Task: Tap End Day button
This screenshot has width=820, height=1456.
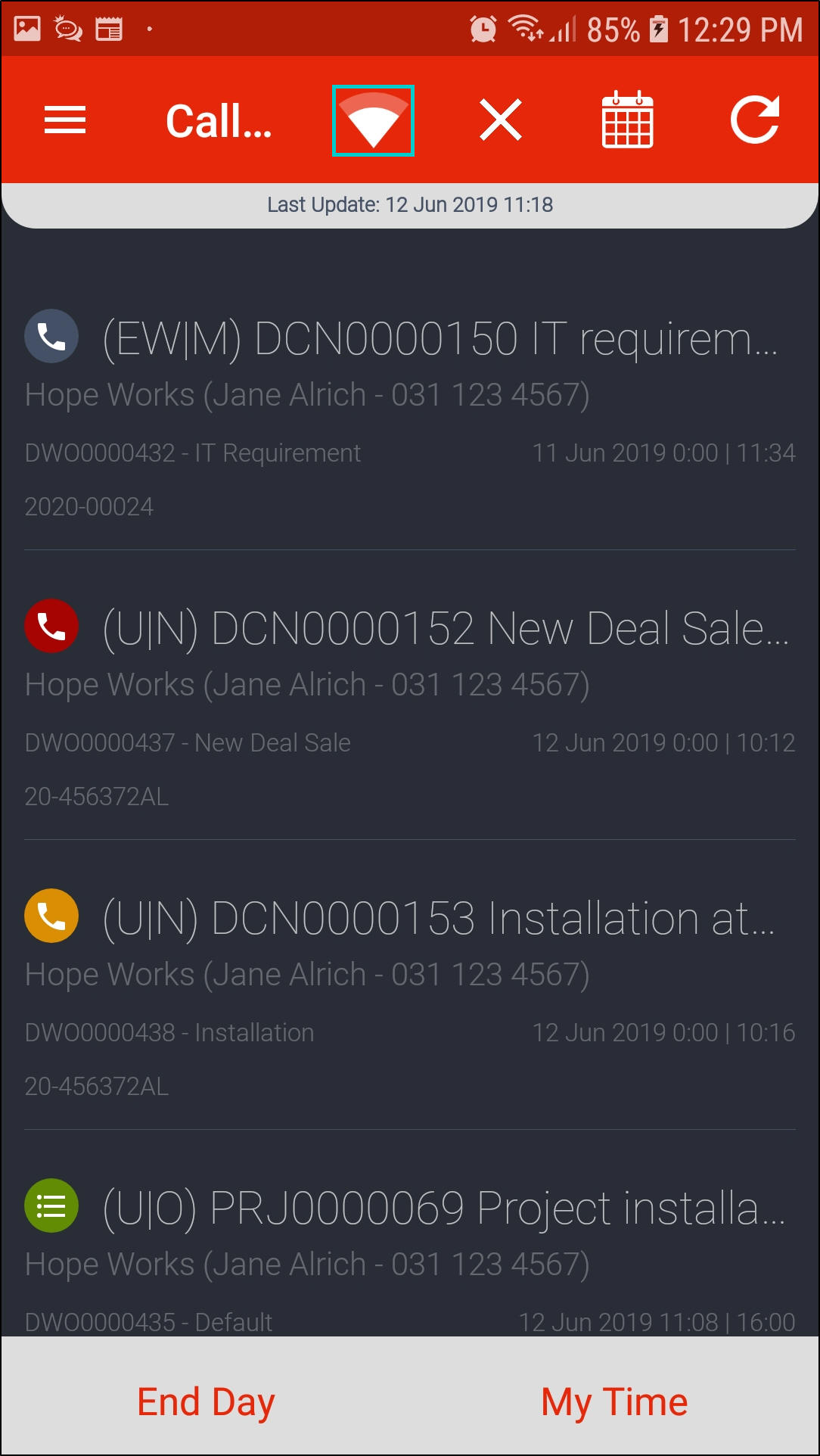Action: tap(206, 1402)
